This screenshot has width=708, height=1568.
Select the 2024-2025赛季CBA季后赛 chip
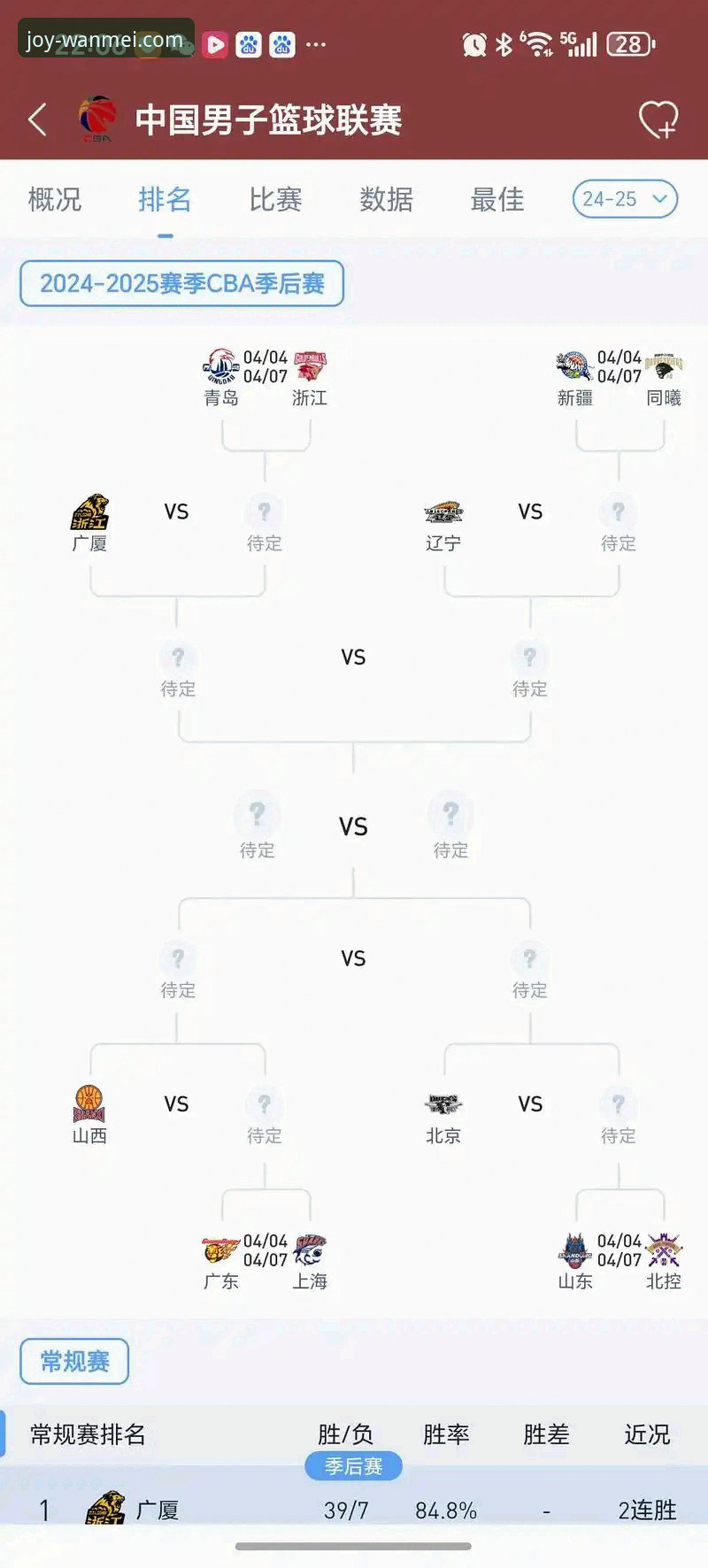point(181,283)
